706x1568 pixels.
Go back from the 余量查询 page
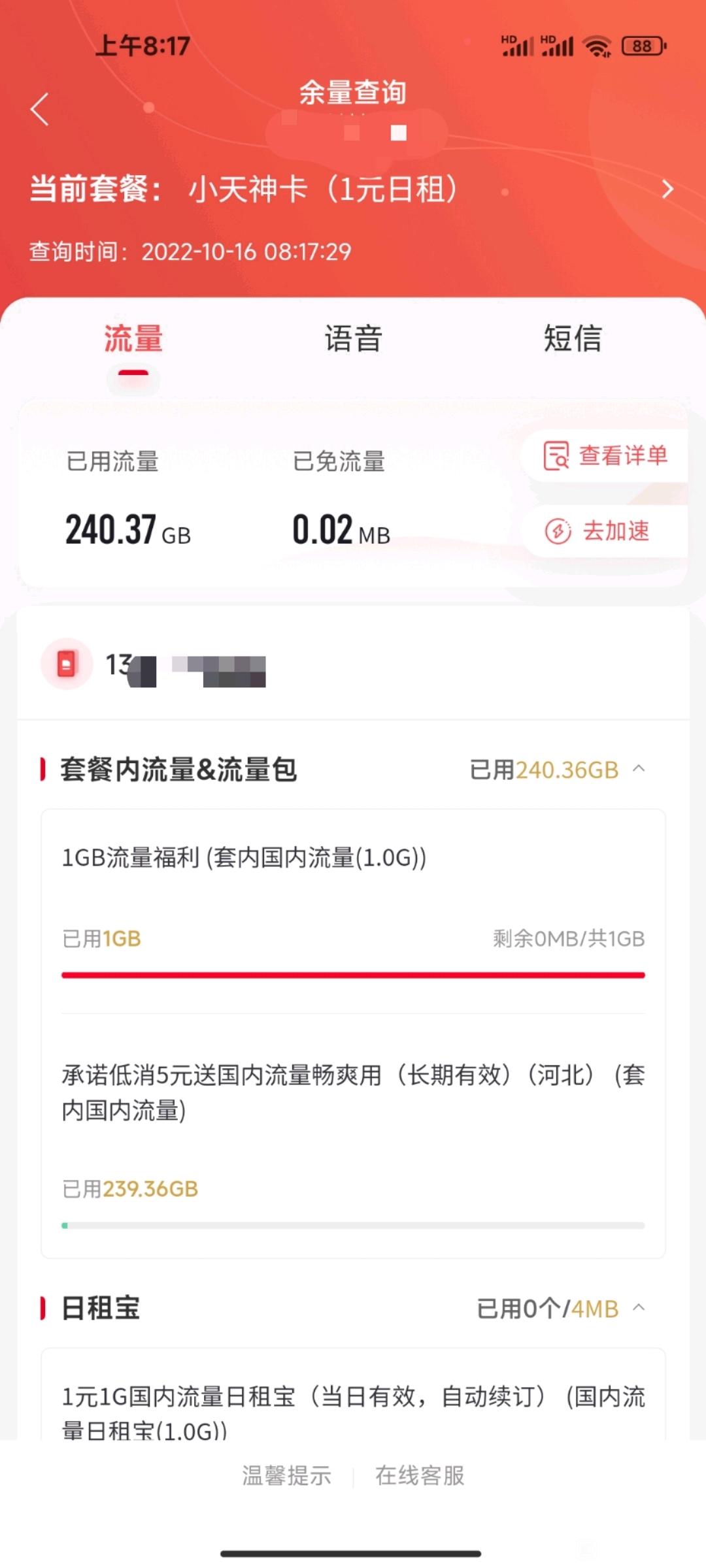pos(40,109)
